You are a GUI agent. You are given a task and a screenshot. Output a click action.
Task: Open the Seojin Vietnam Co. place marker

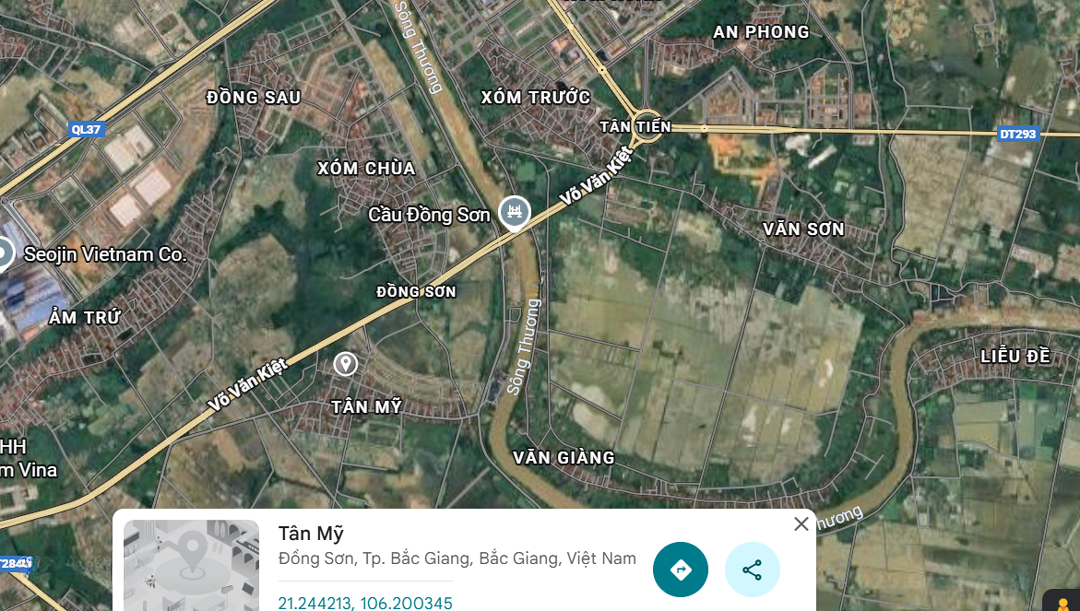[x=4, y=253]
